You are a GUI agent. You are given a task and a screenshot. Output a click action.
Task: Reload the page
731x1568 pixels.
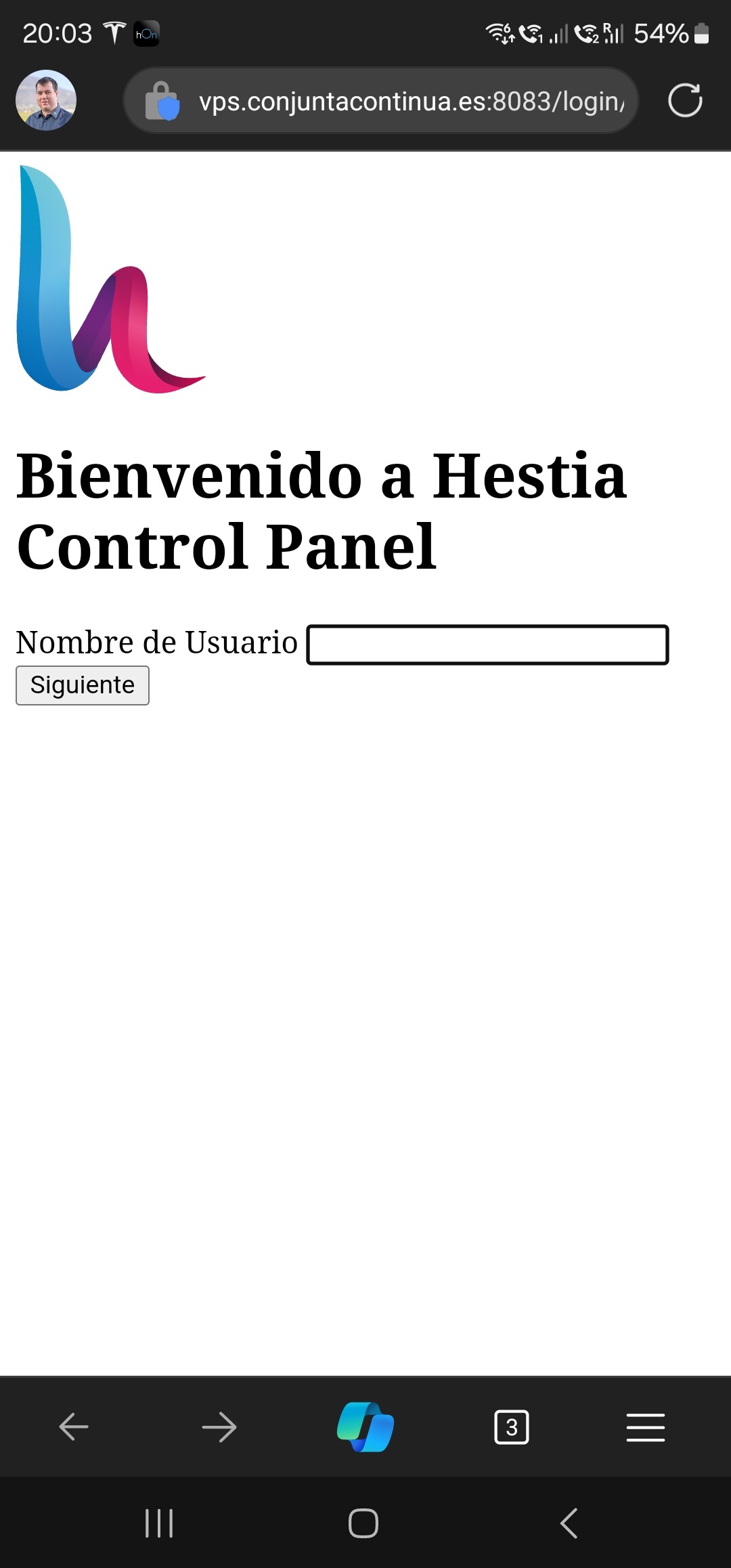[685, 101]
